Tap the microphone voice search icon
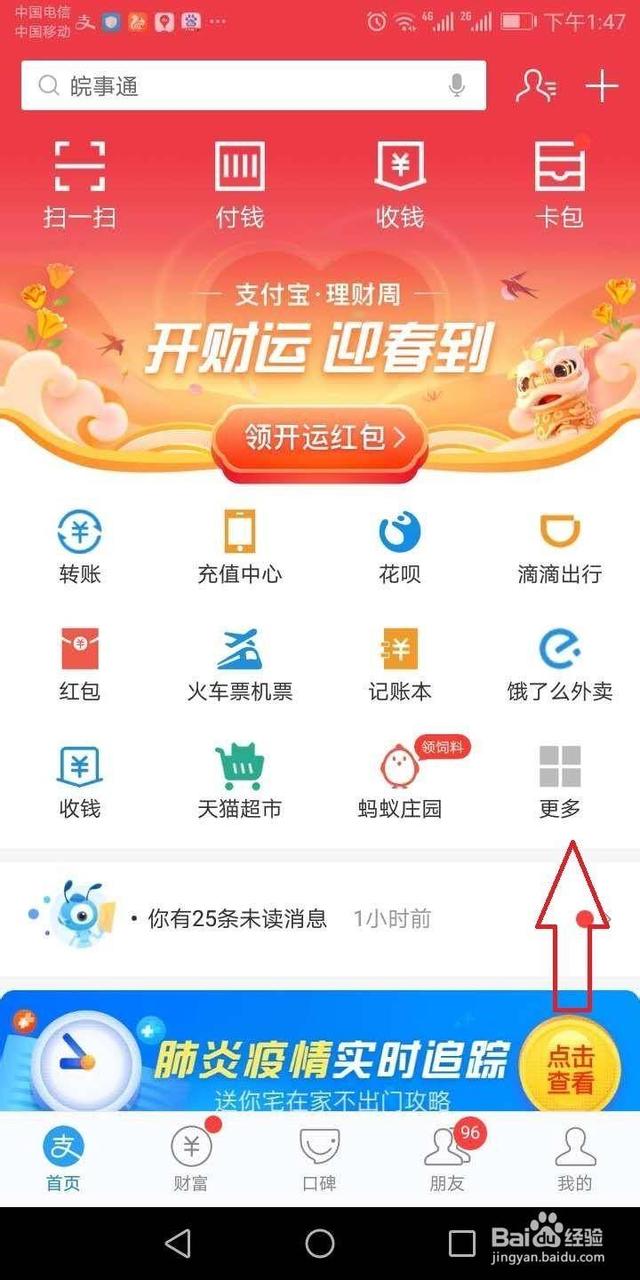Screen dimensions: 640x1280 [x=457, y=86]
